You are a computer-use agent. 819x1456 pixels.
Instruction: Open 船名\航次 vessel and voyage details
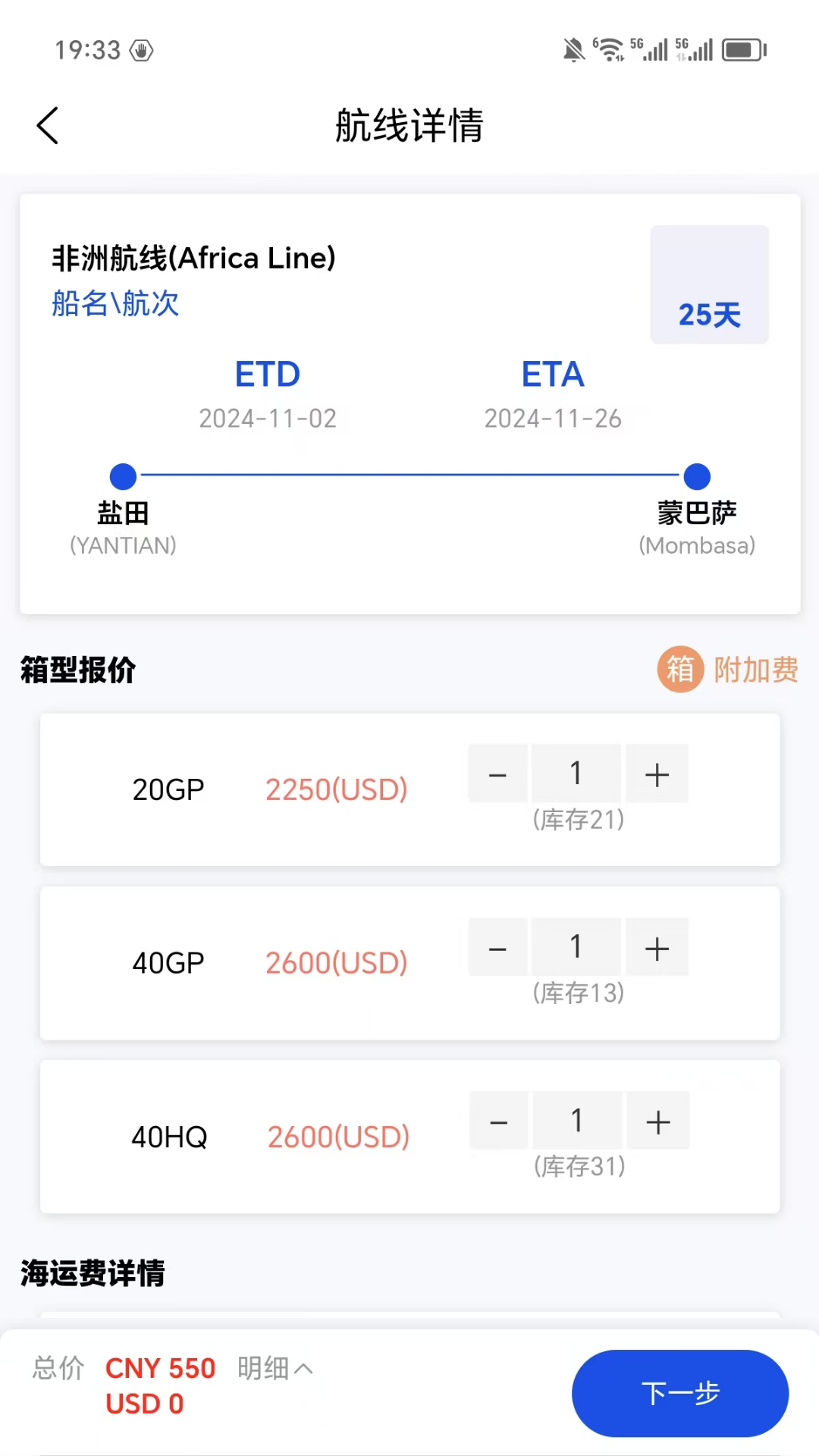(x=114, y=303)
